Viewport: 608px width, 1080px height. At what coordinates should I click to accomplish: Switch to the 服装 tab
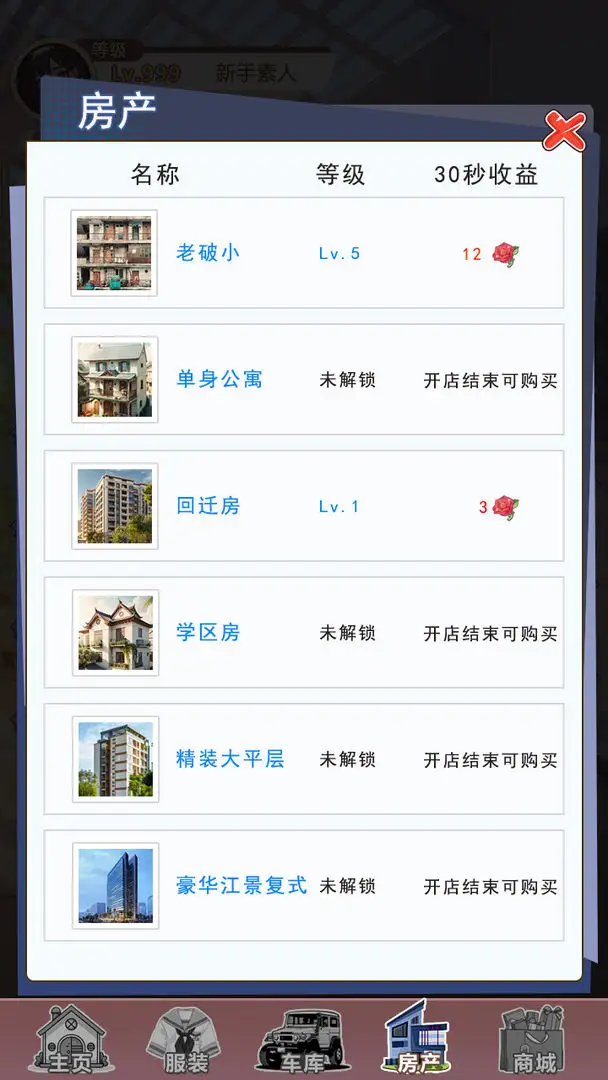185,1040
